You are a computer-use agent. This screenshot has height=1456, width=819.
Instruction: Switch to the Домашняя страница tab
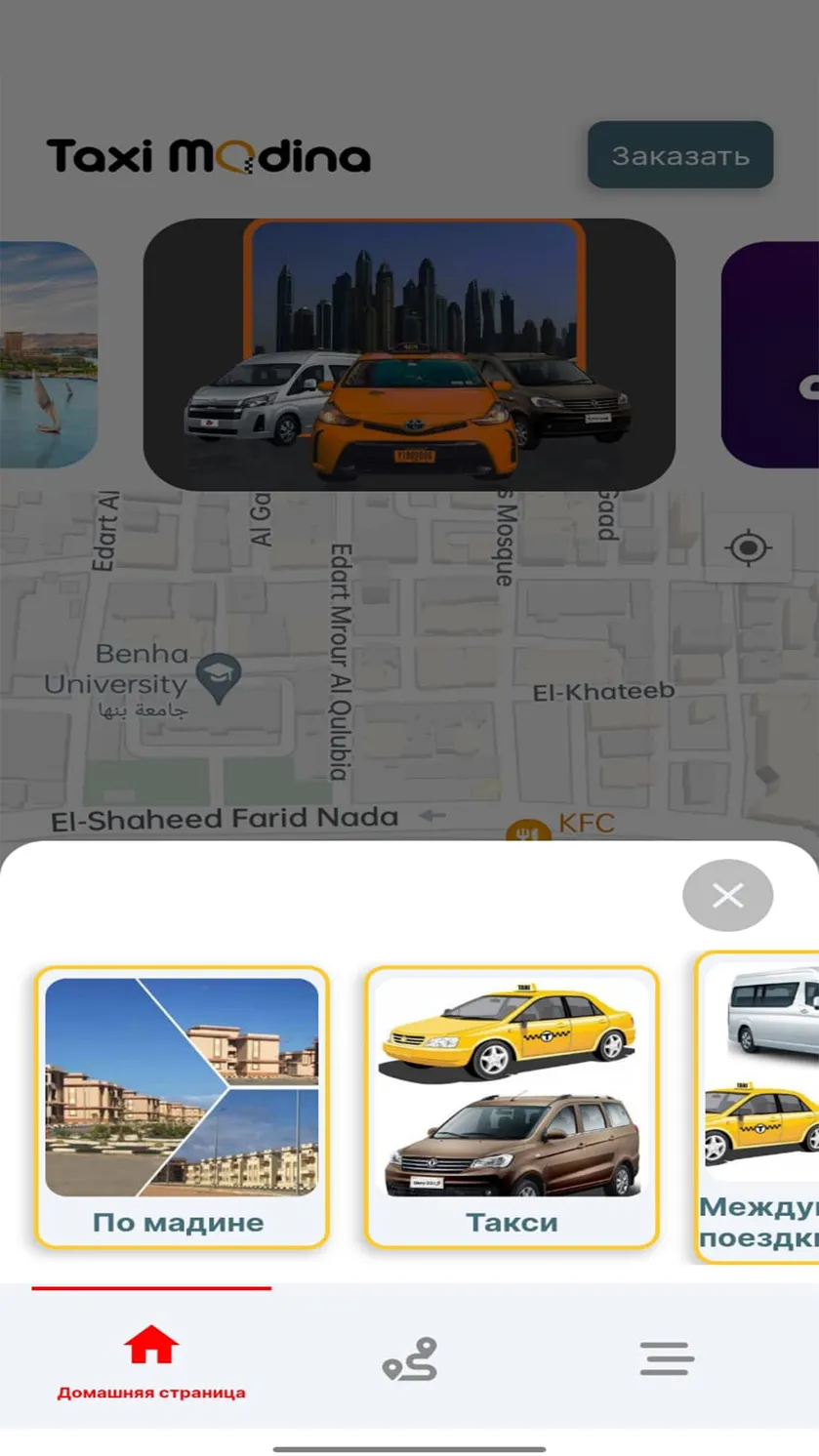point(151,1361)
